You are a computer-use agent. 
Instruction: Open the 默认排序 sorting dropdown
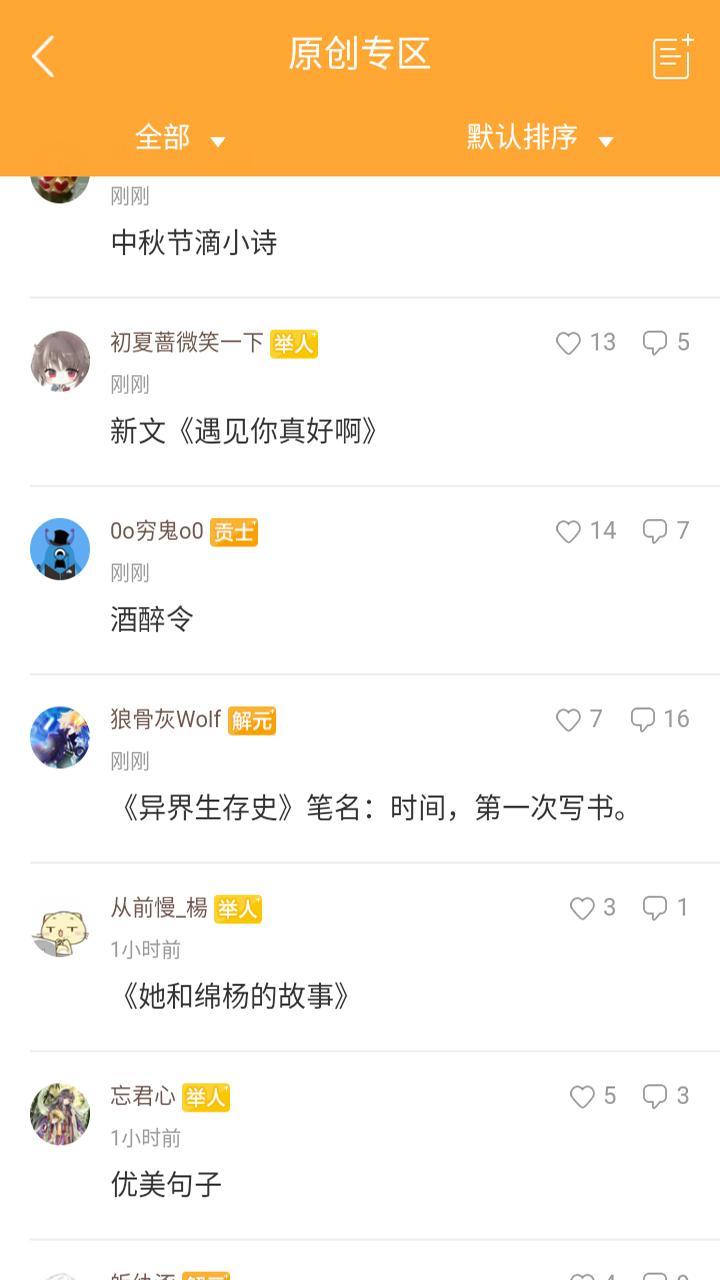pos(540,138)
